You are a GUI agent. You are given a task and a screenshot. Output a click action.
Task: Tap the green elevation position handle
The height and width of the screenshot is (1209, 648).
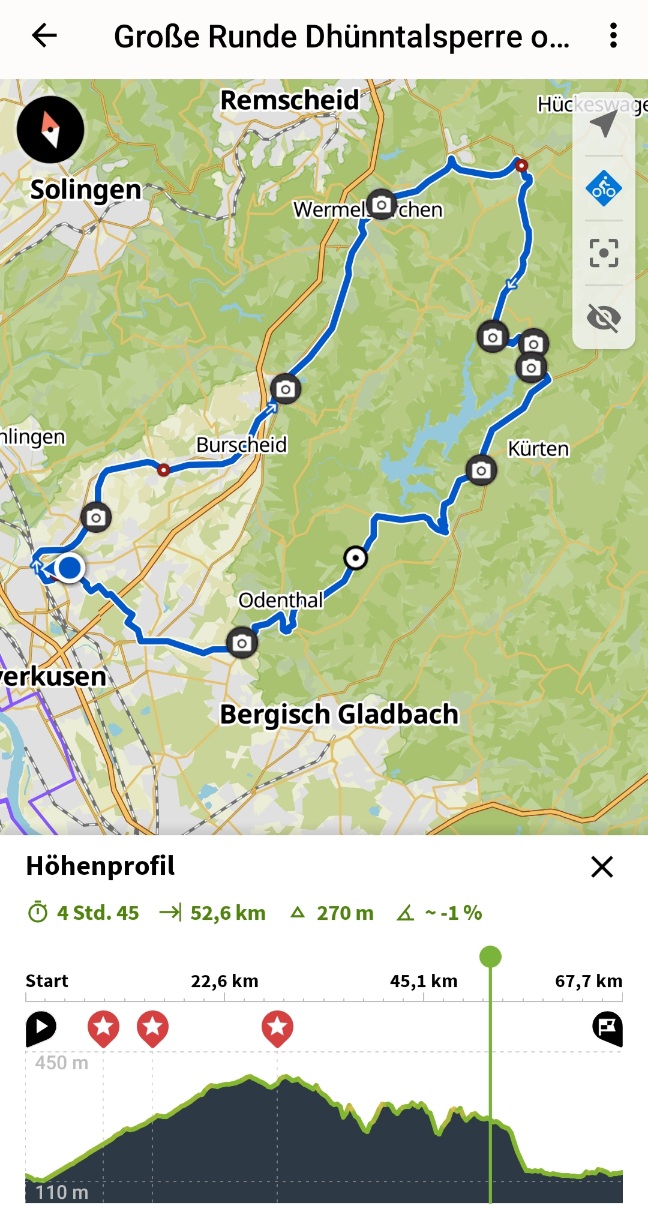pyautogui.click(x=490, y=957)
